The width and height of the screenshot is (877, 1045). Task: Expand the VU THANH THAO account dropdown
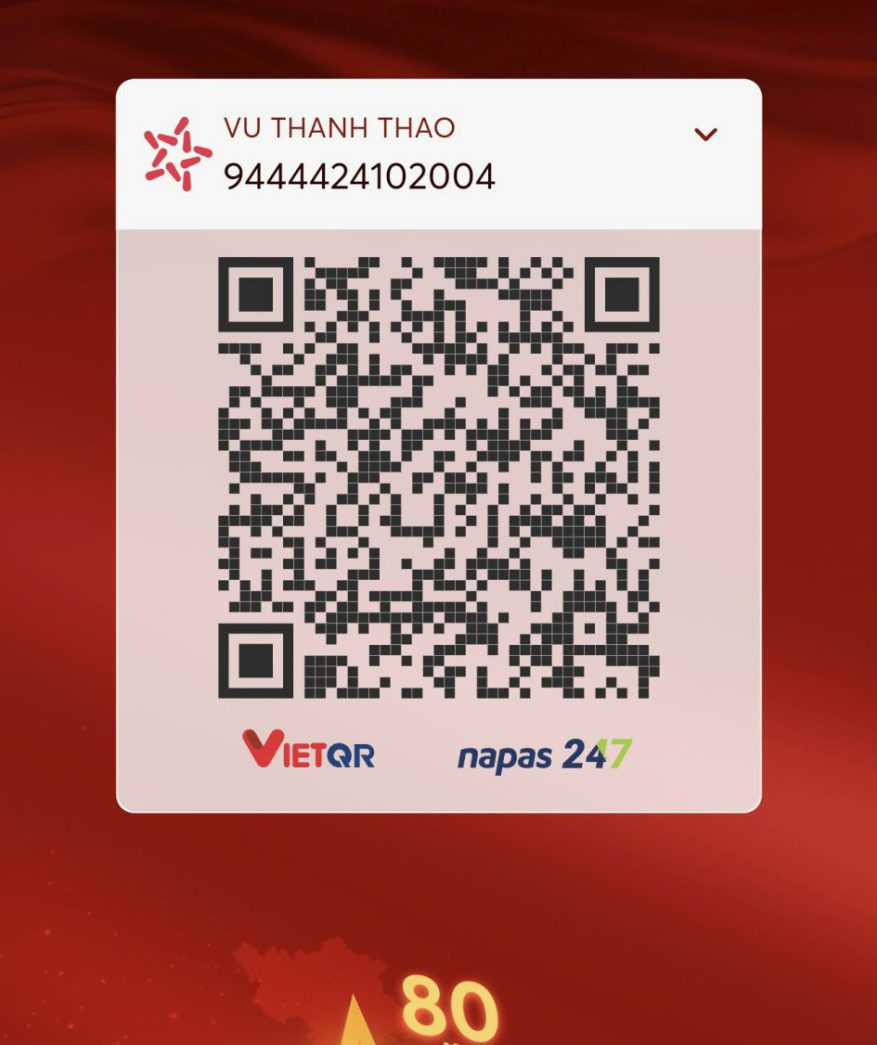coord(706,134)
